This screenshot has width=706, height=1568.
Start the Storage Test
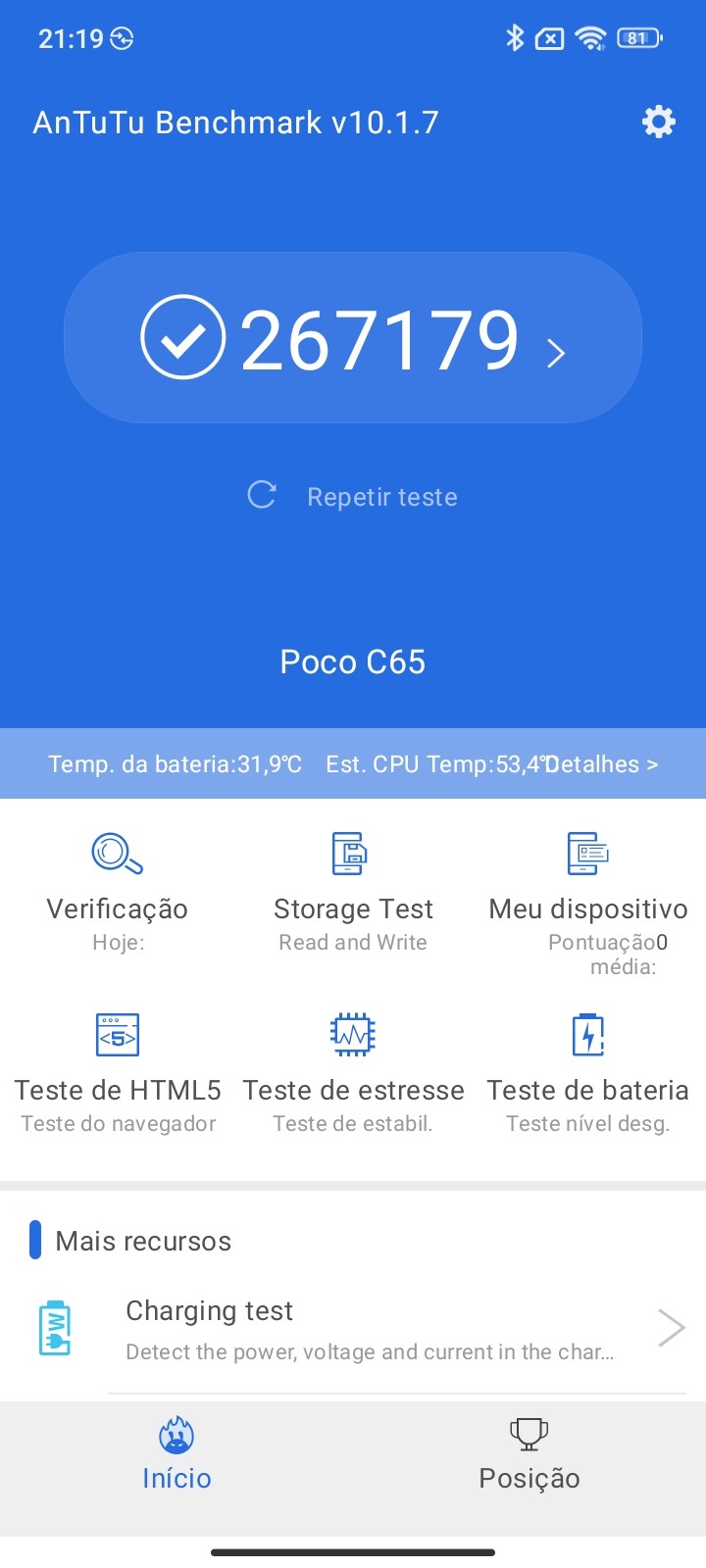(353, 887)
